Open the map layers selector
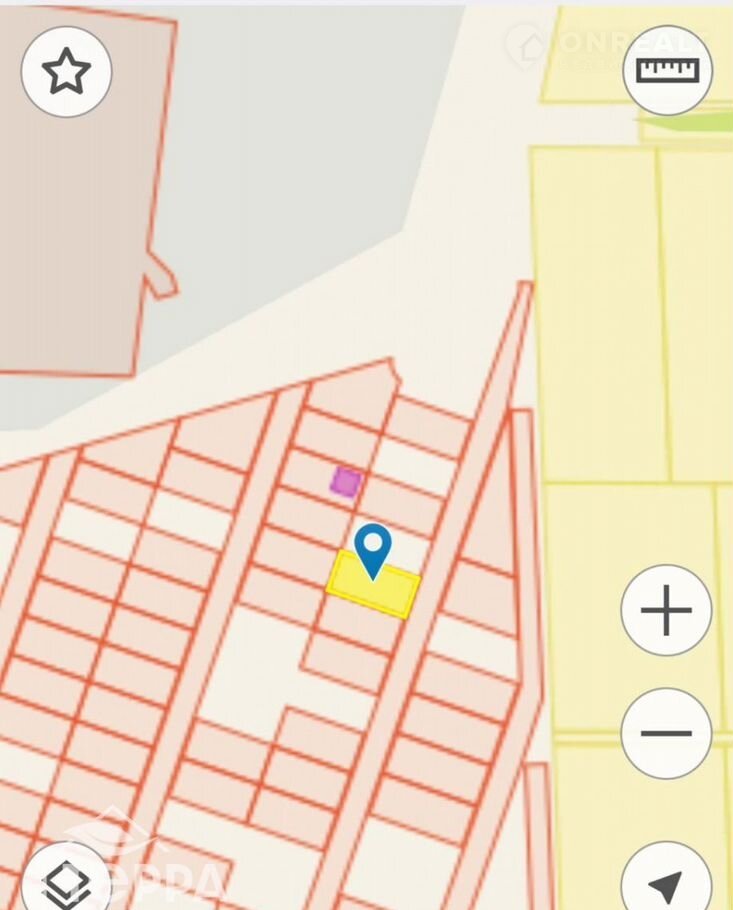This screenshot has width=733, height=910. (66, 880)
